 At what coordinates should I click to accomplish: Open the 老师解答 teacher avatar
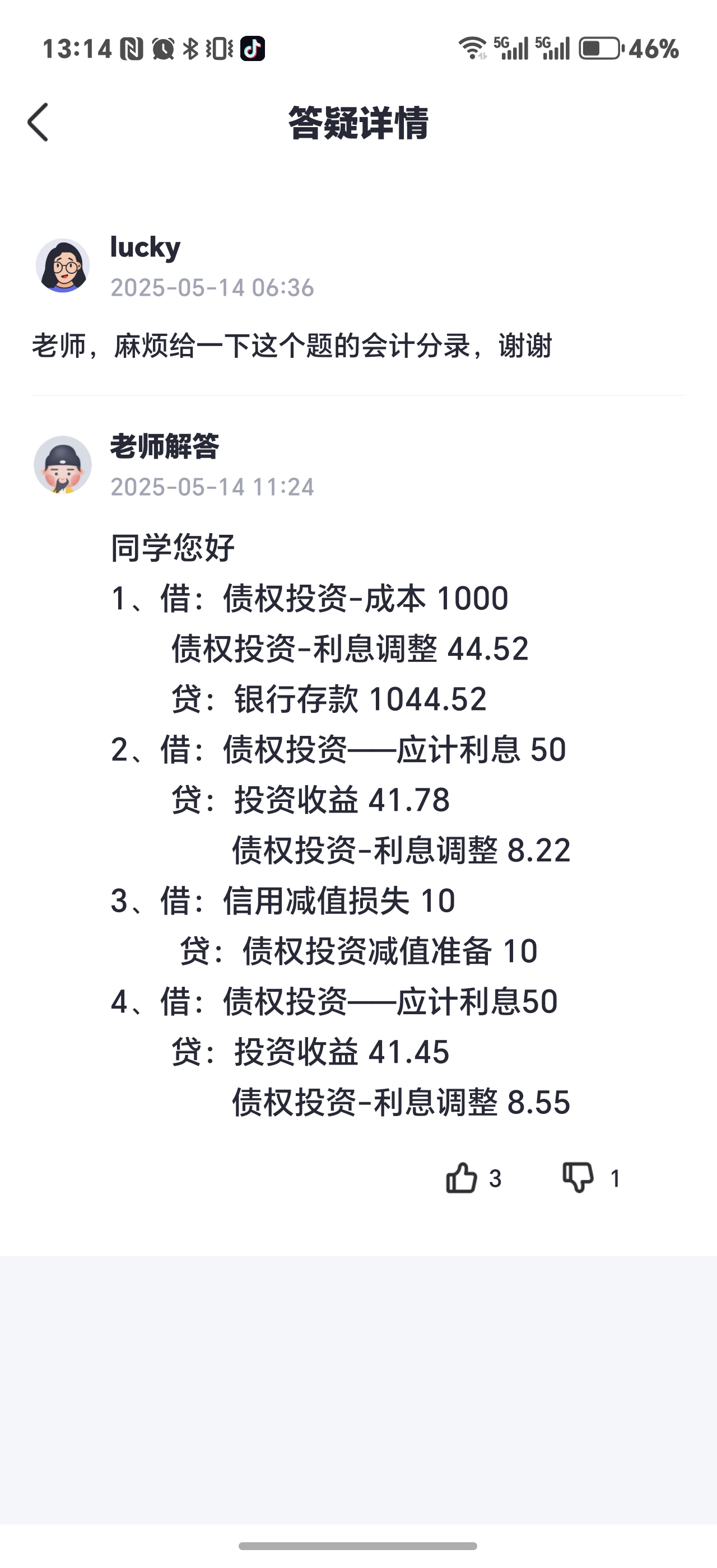click(x=63, y=464)
